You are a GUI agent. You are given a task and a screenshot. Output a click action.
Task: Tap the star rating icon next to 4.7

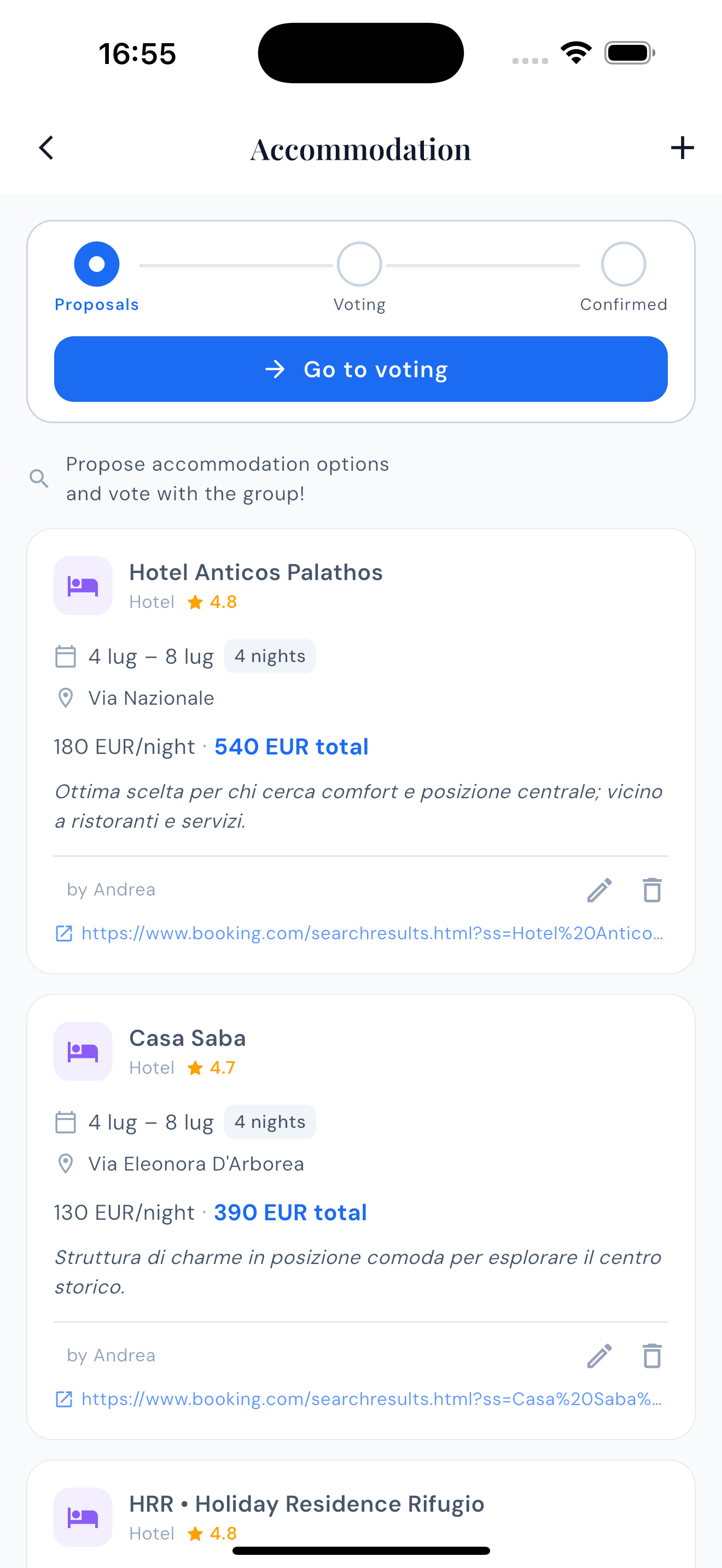[196, 1067]
